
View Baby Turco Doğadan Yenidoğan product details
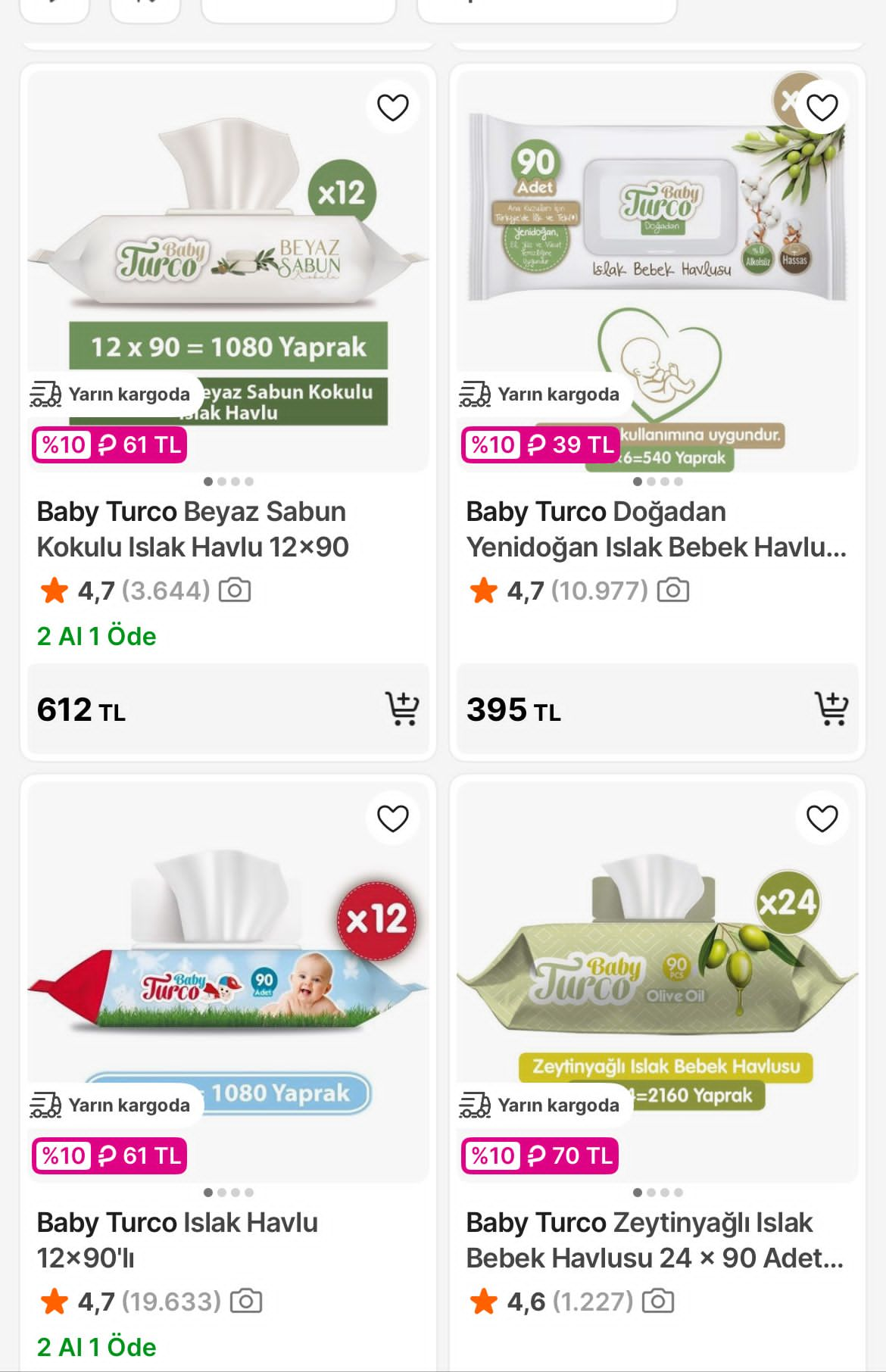pyautogui.click(x=656, y=529)
